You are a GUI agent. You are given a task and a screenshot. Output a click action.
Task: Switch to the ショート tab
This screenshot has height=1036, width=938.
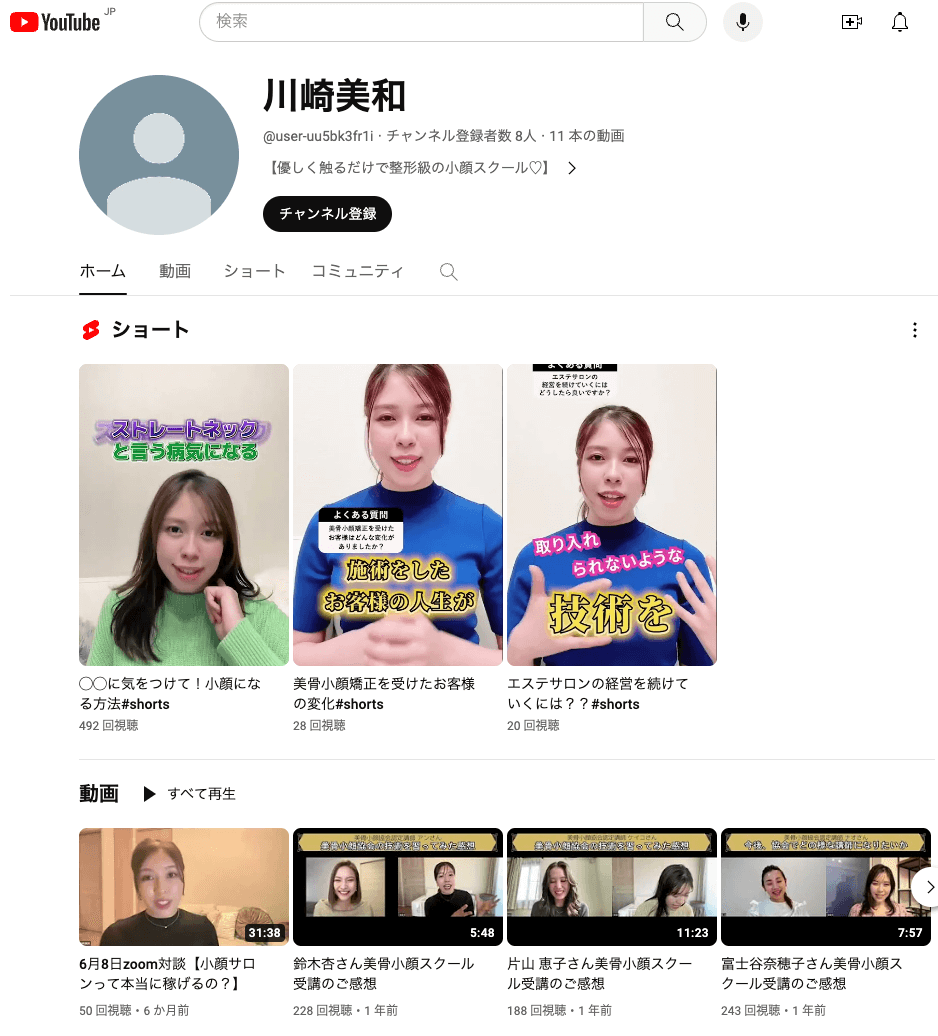click(254, 271)
